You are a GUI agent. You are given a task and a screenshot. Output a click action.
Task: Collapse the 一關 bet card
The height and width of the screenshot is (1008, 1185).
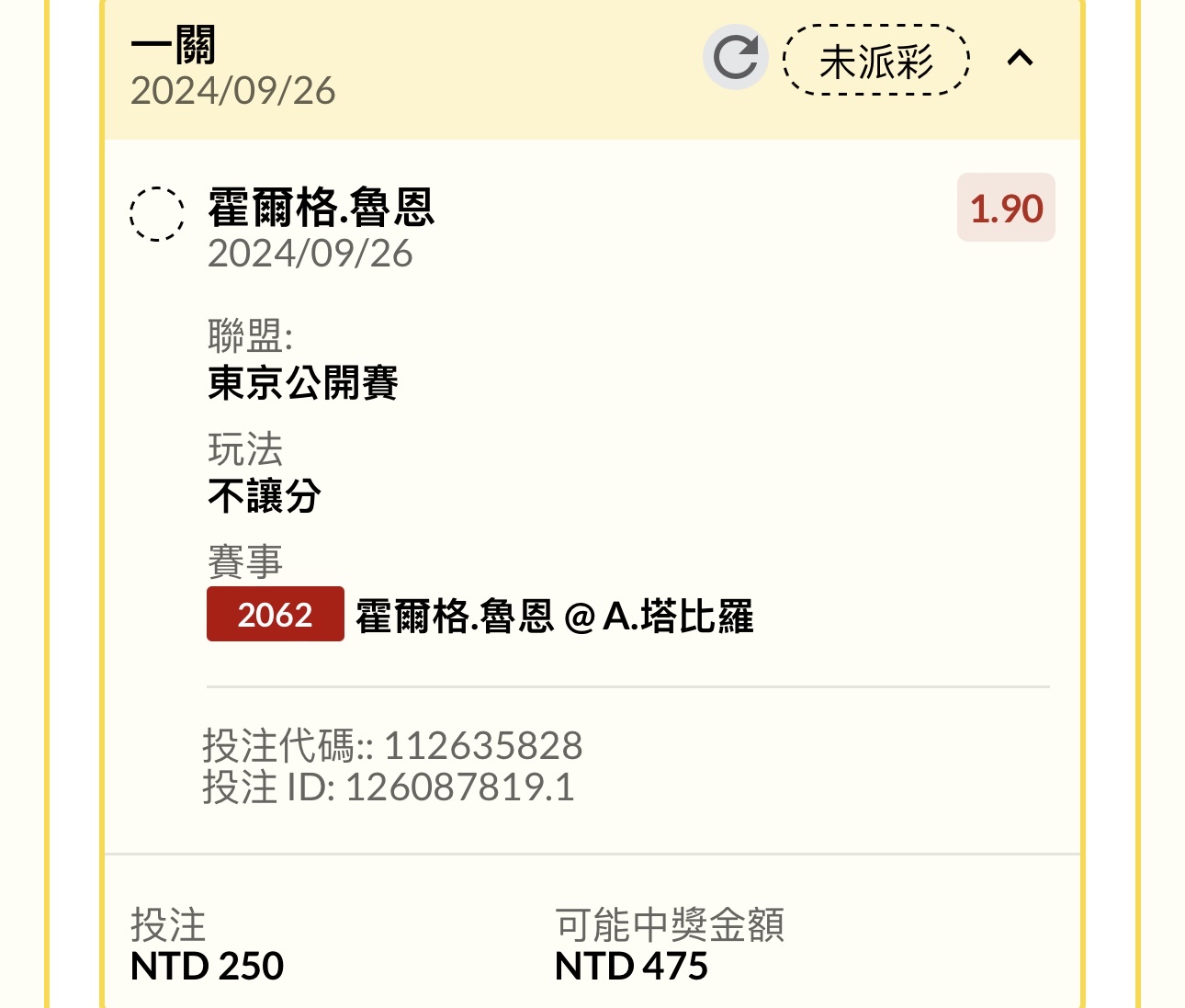(1020, 59)
